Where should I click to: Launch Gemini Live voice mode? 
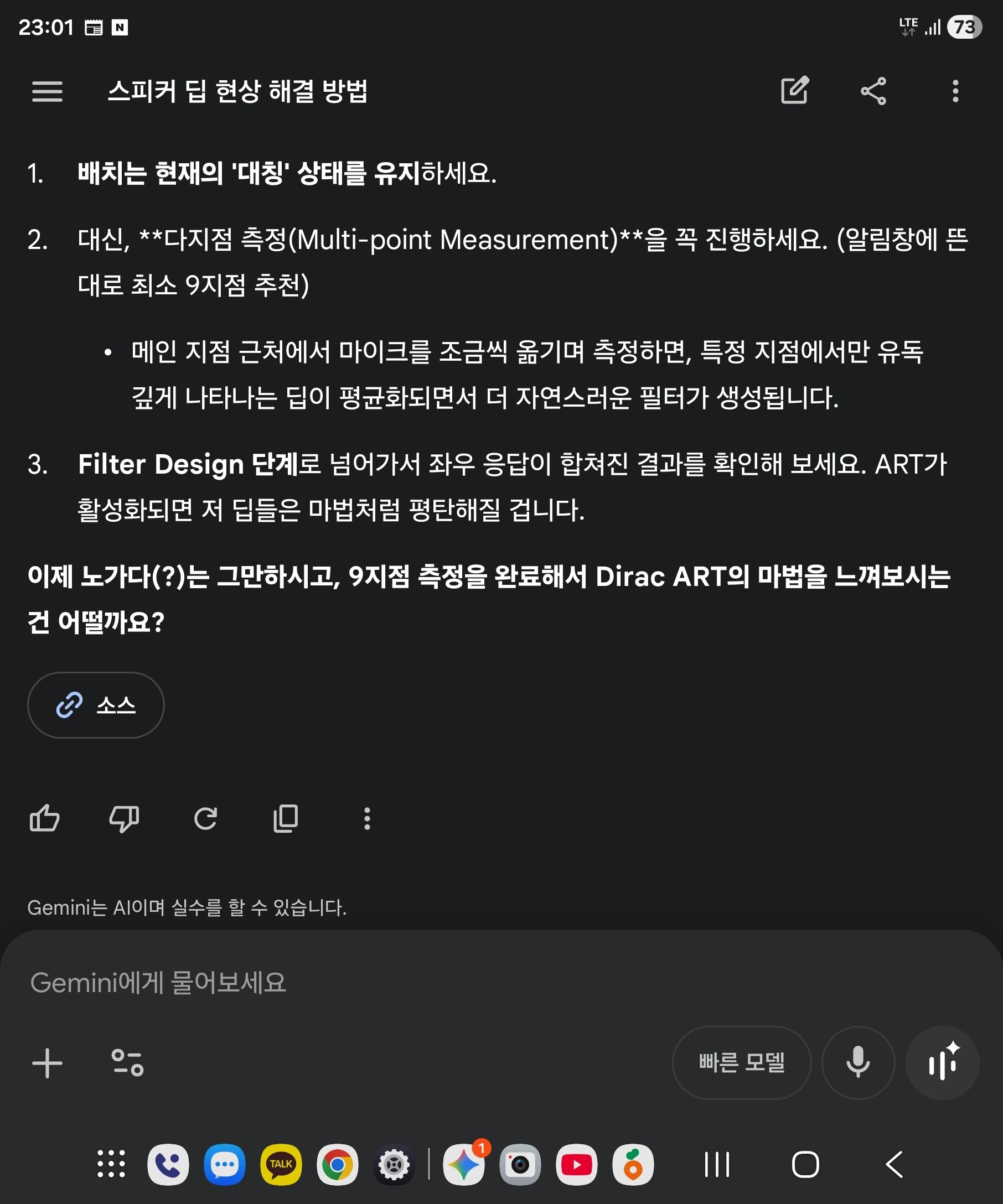click(x=942, y=1062)
